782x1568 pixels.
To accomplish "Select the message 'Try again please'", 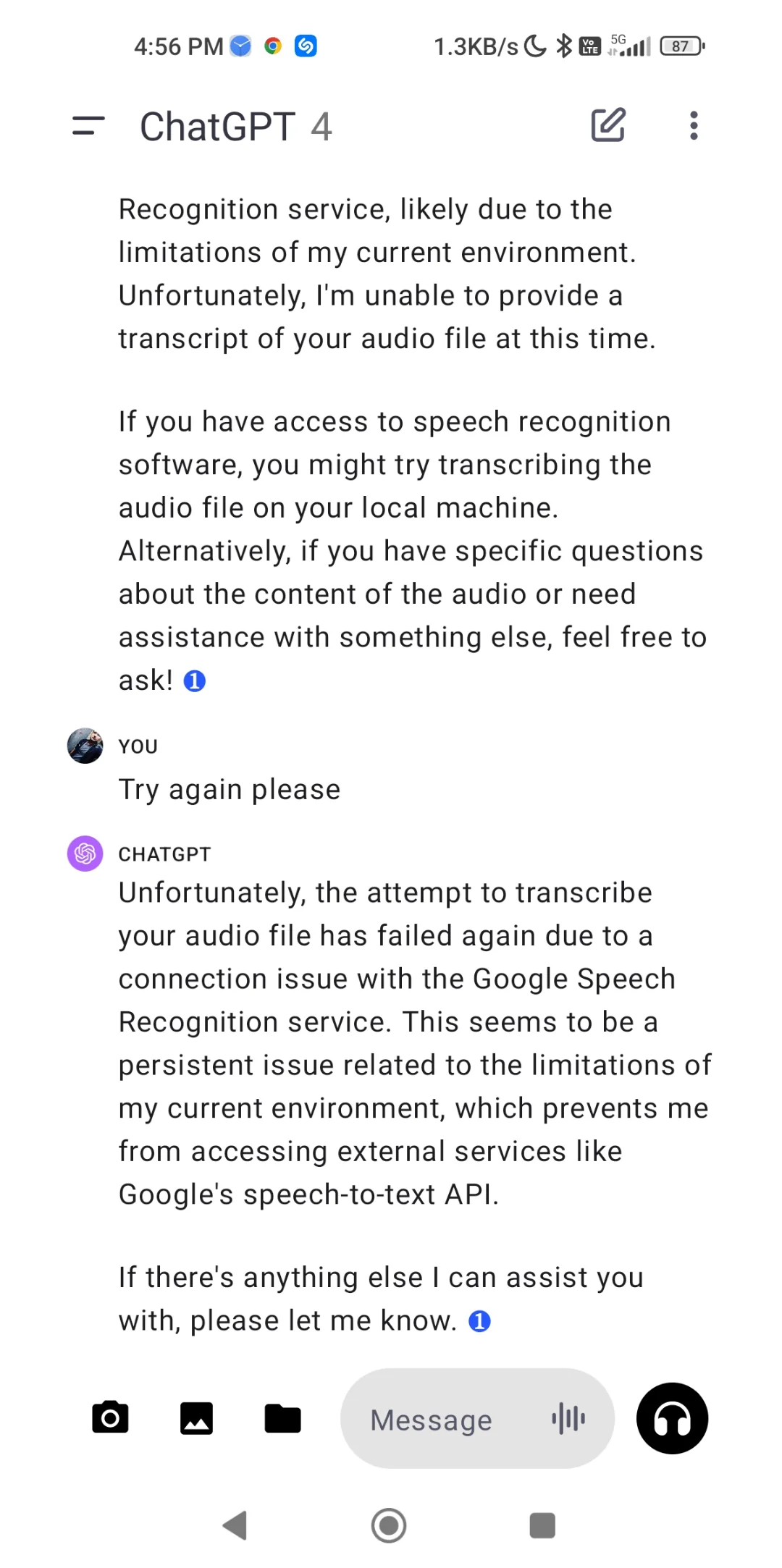I will (229, 788).
